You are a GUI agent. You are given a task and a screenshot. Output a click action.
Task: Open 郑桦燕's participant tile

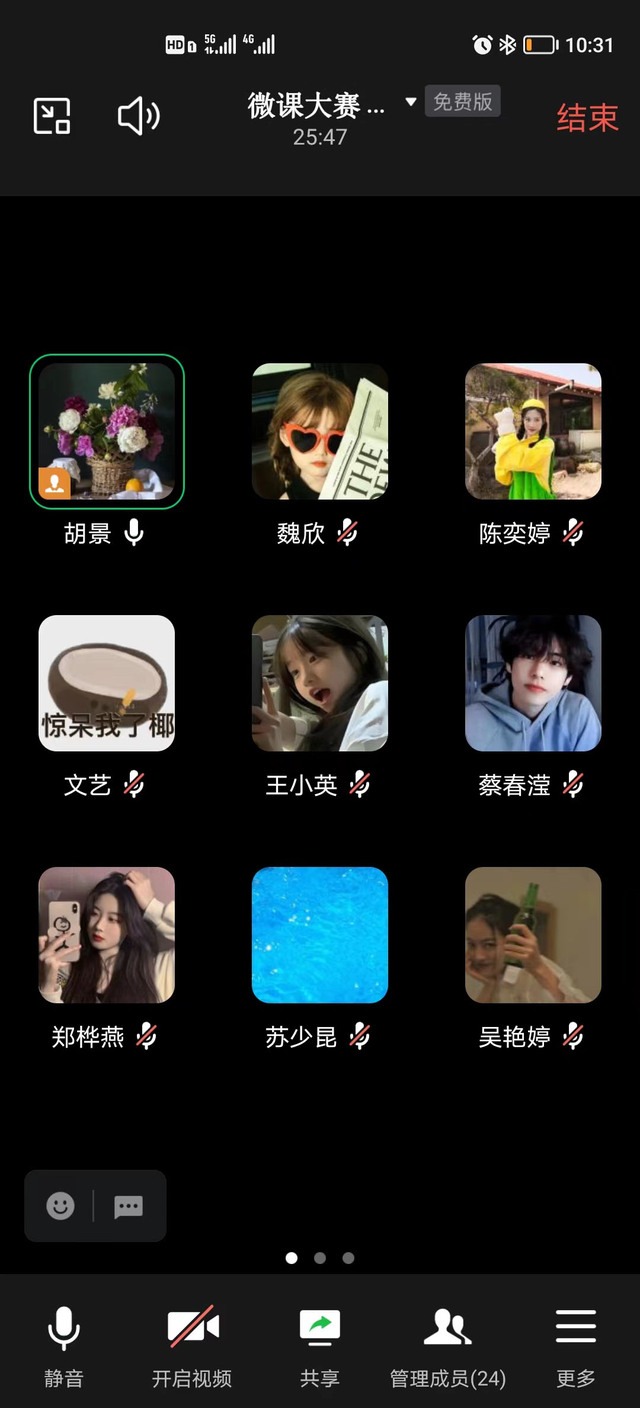point(107,935)
